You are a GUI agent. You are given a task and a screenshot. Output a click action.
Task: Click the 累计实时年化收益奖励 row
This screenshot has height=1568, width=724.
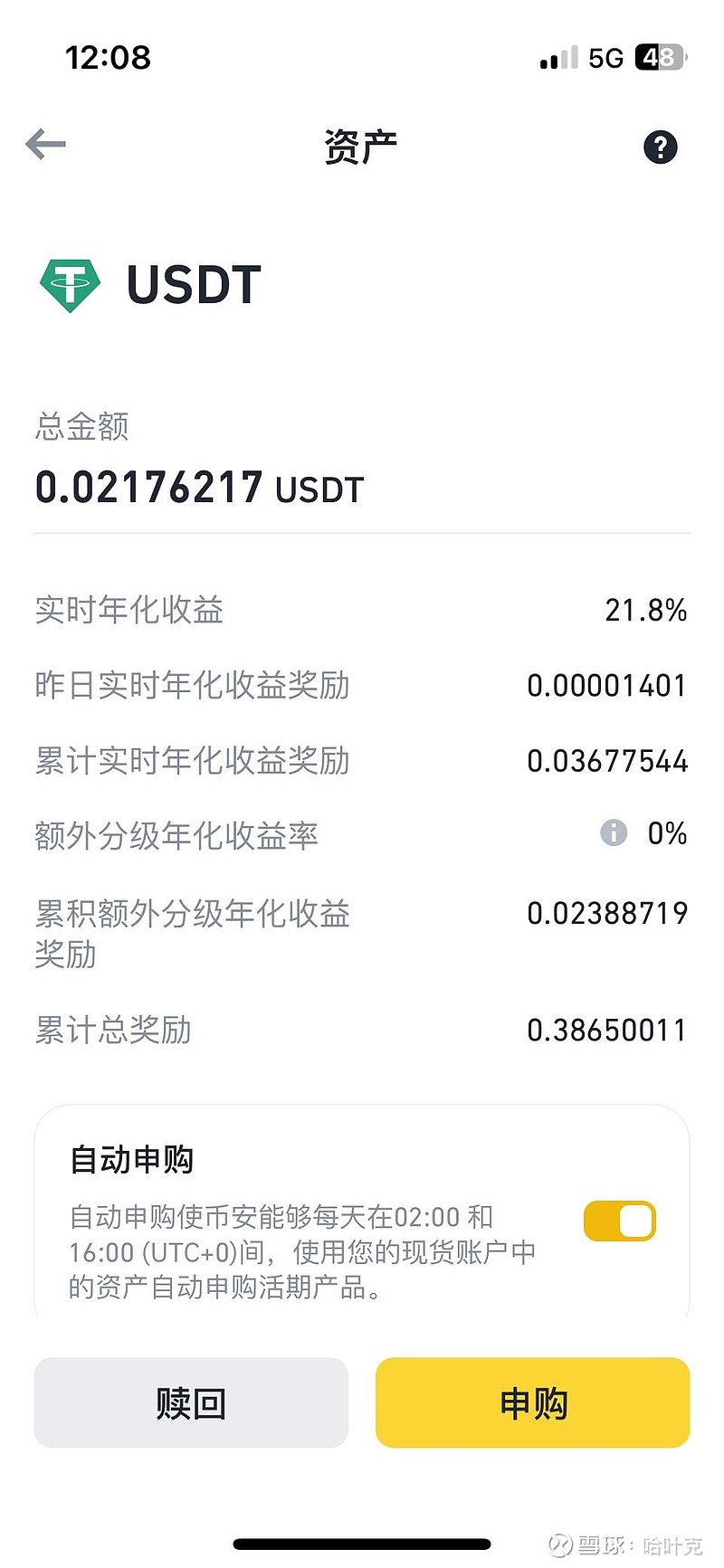click(x=362, y=761)
